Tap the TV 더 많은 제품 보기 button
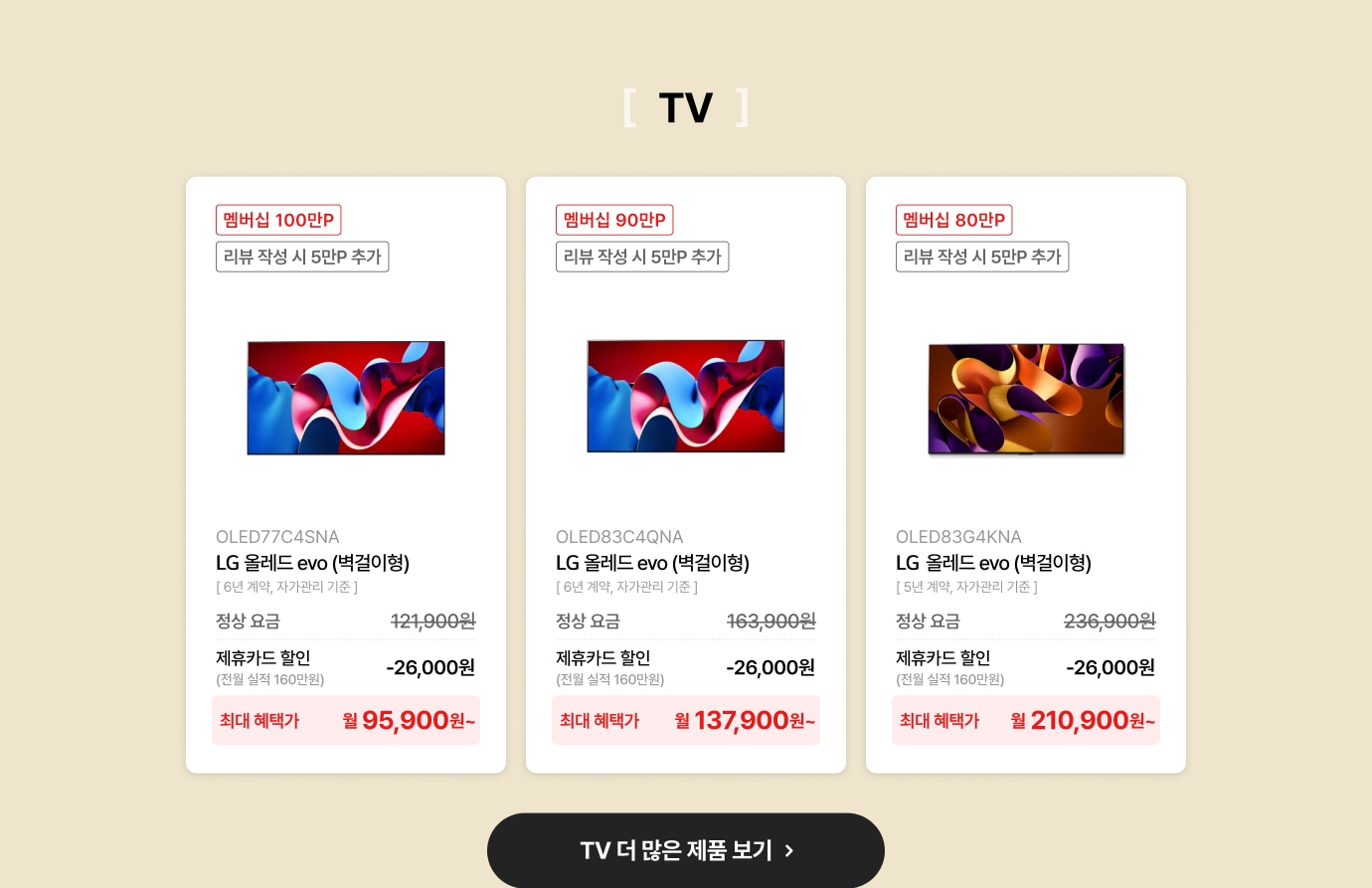Screen dimensions: 1372x888 pos(685,850)
